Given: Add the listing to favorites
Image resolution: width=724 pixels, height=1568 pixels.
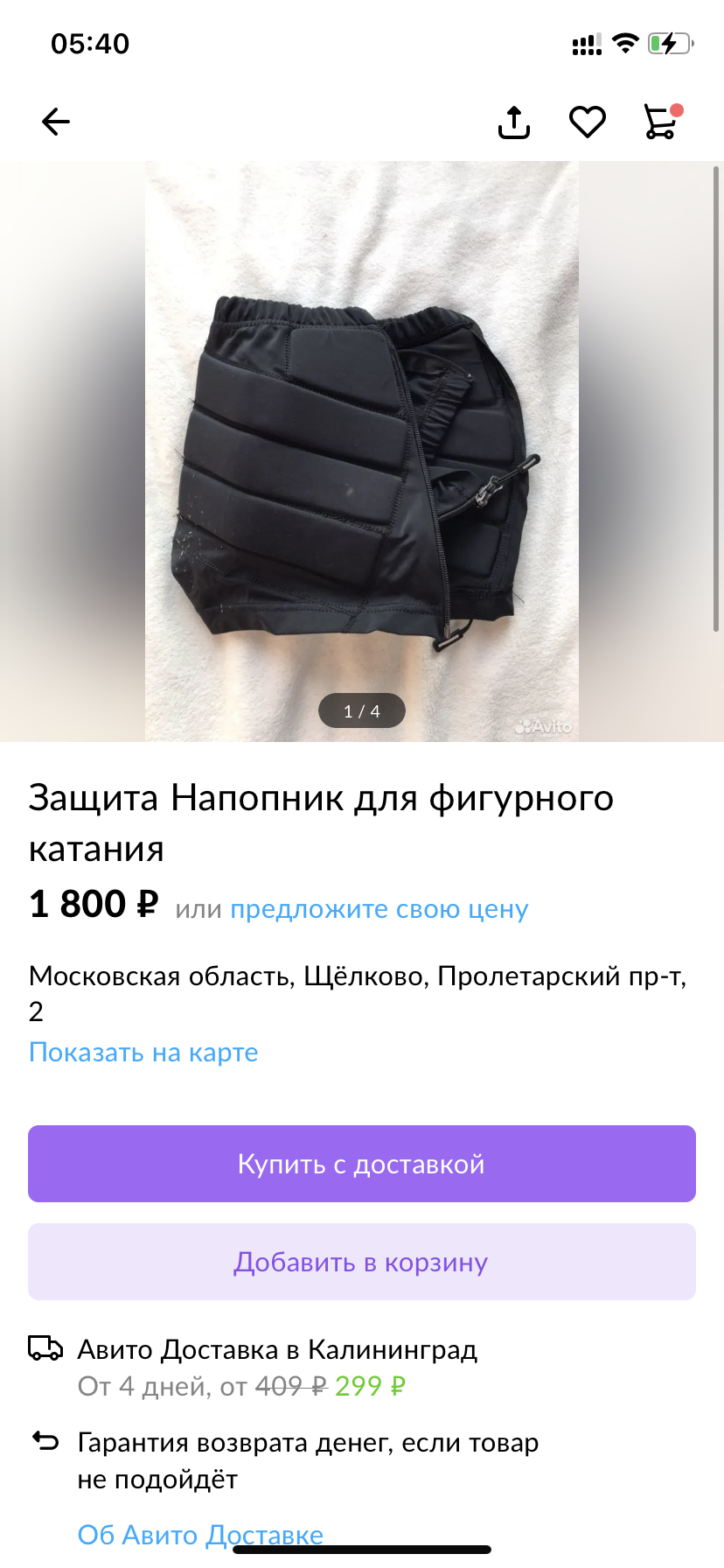Looking at the screenshot, I should coord(588,122).
